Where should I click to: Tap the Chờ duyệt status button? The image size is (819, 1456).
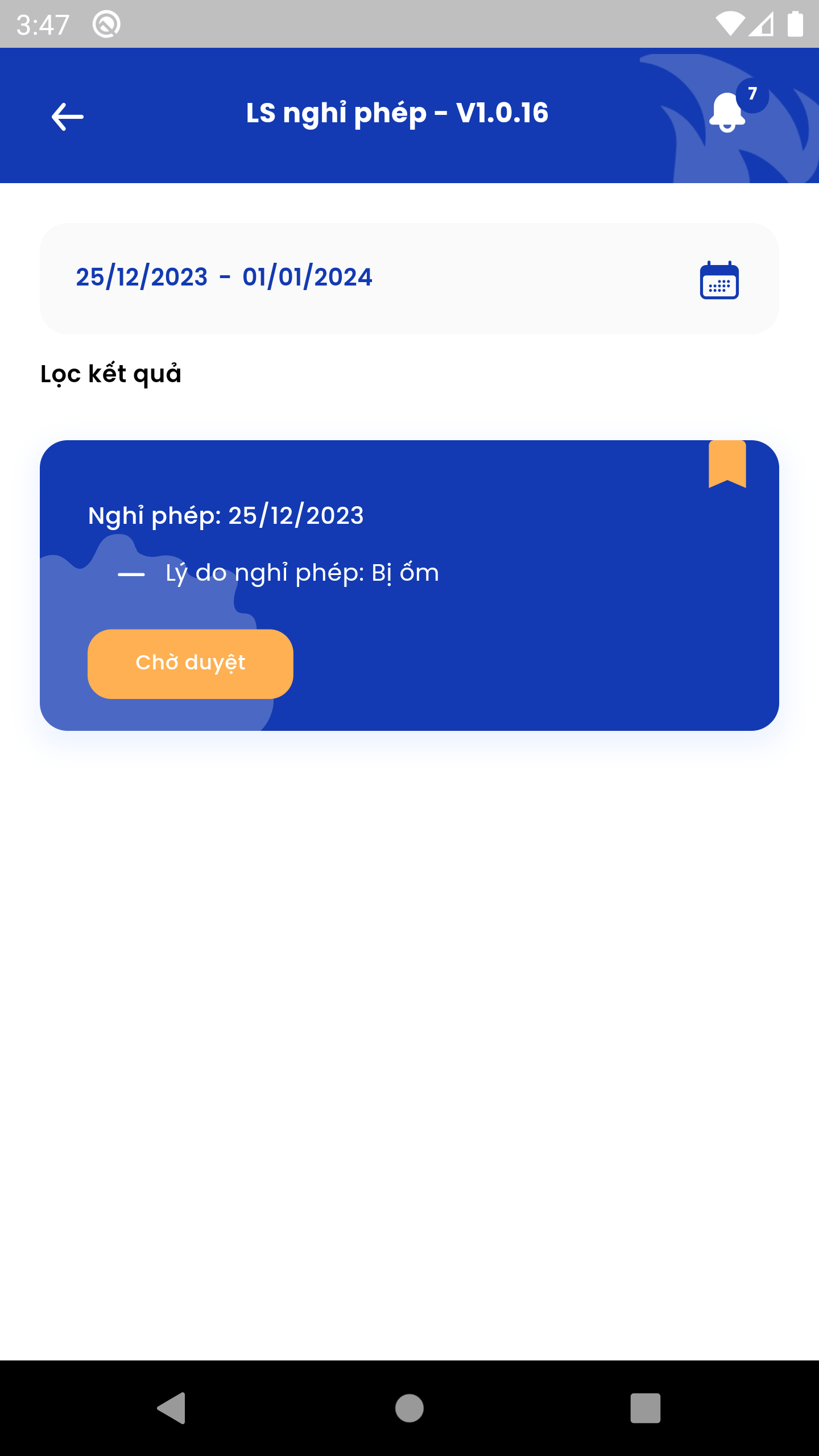coord(191,664)
